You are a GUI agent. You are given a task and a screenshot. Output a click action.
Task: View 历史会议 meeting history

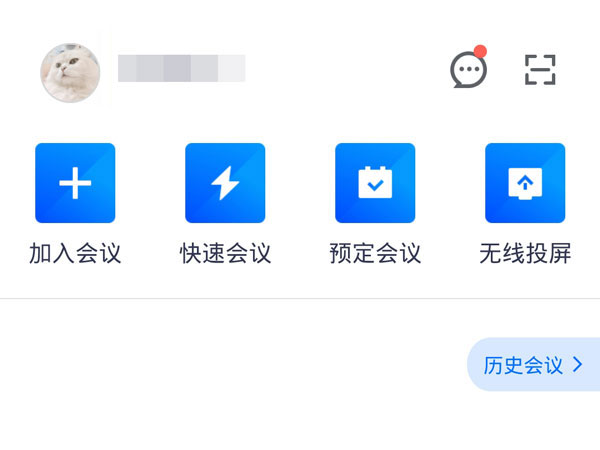point(534,365)
